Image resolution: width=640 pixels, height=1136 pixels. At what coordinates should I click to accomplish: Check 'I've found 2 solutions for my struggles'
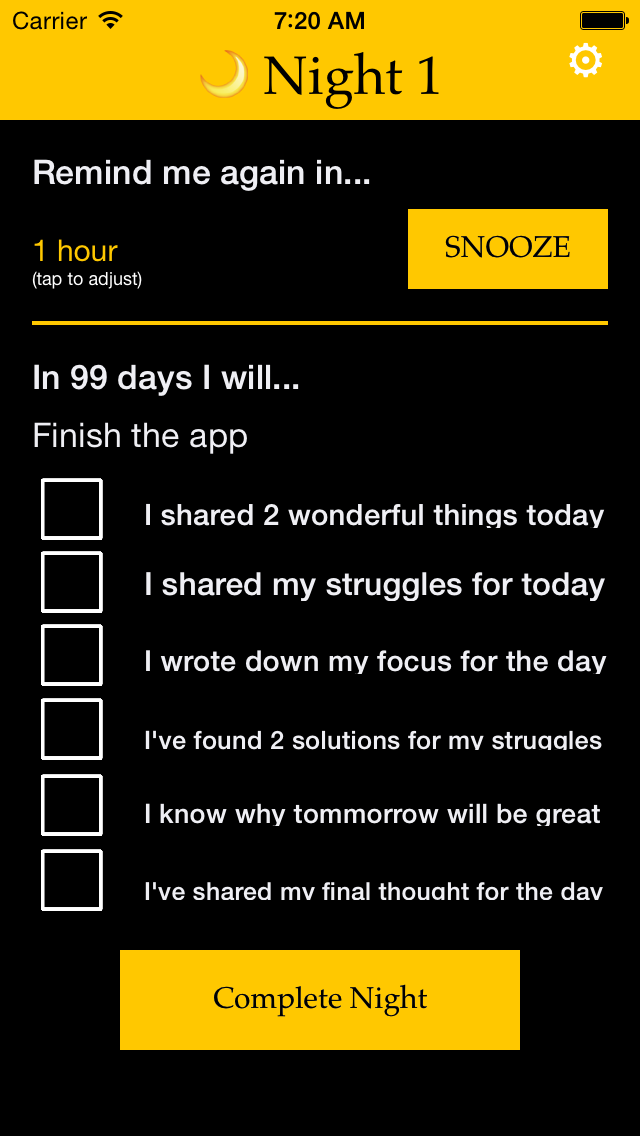click(x=72, y=729)
